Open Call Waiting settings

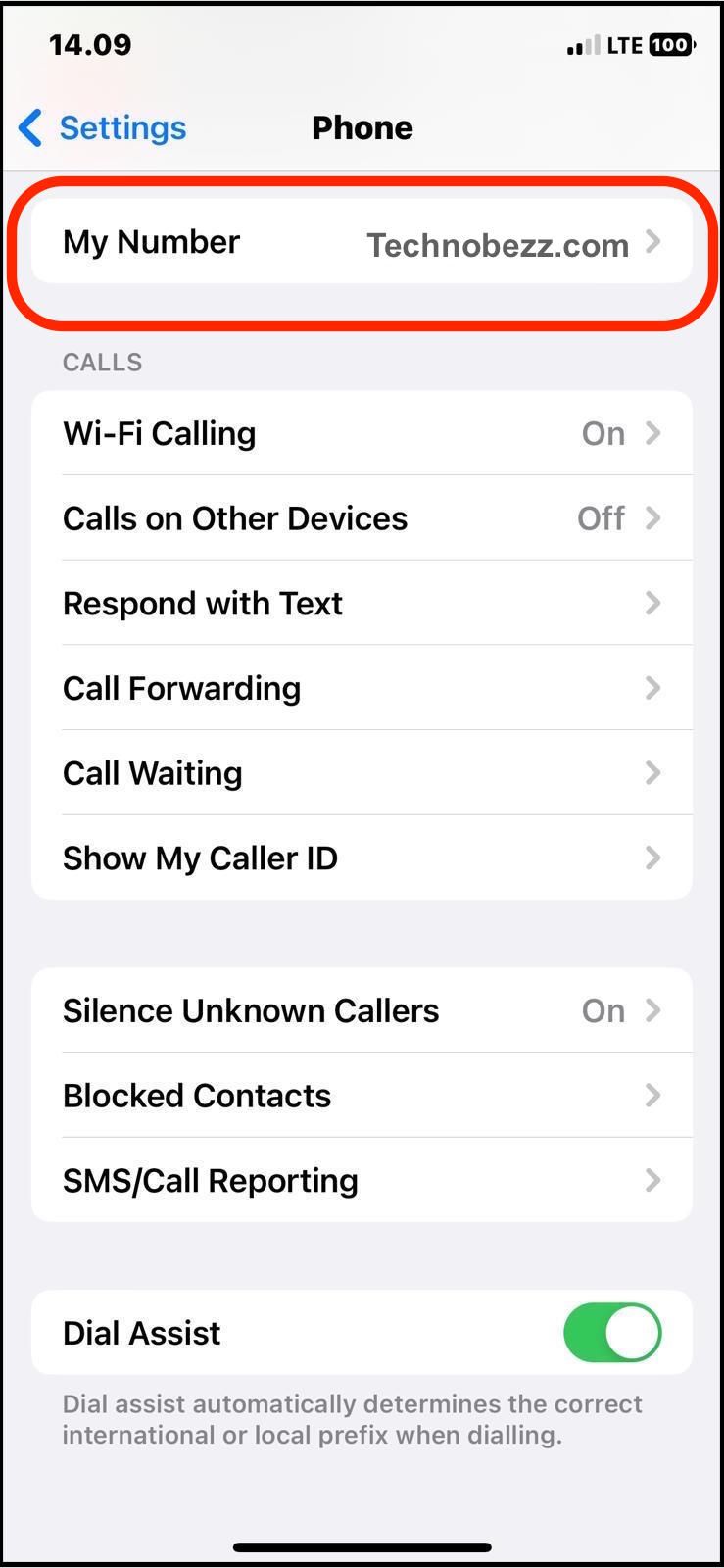pyautogui.click(x=361, y=773)
